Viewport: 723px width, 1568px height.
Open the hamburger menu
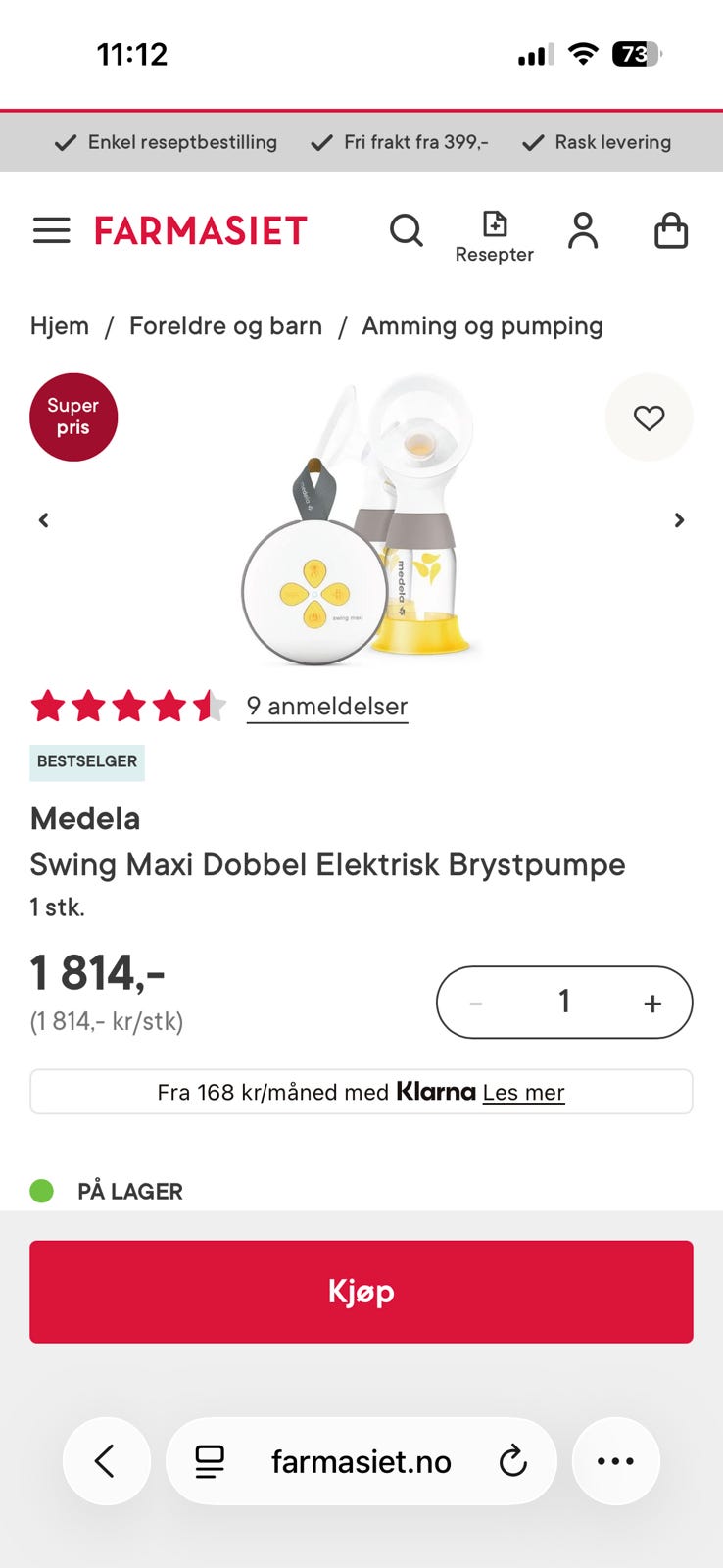point(51,231)
